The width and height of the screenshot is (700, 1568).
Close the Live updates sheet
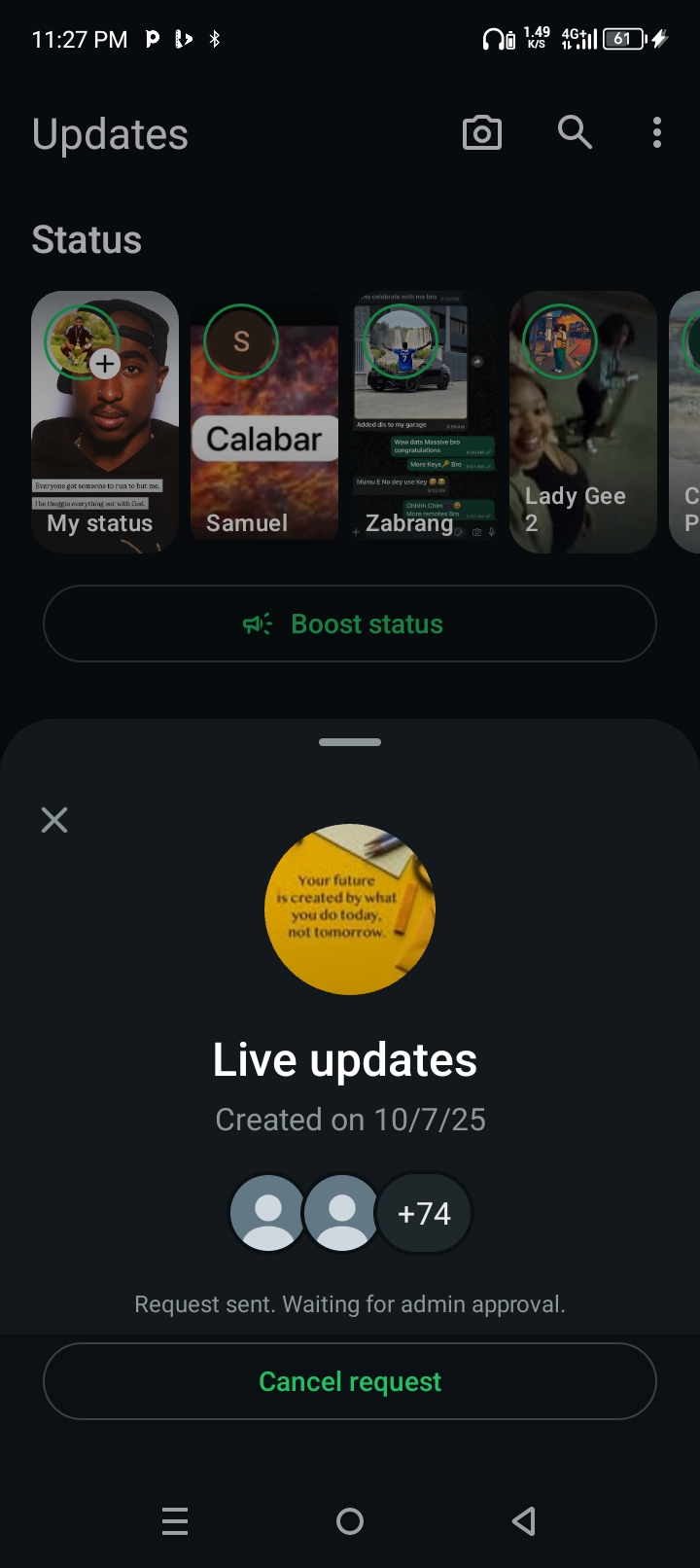pyautogui.click(x=54, y=820)
